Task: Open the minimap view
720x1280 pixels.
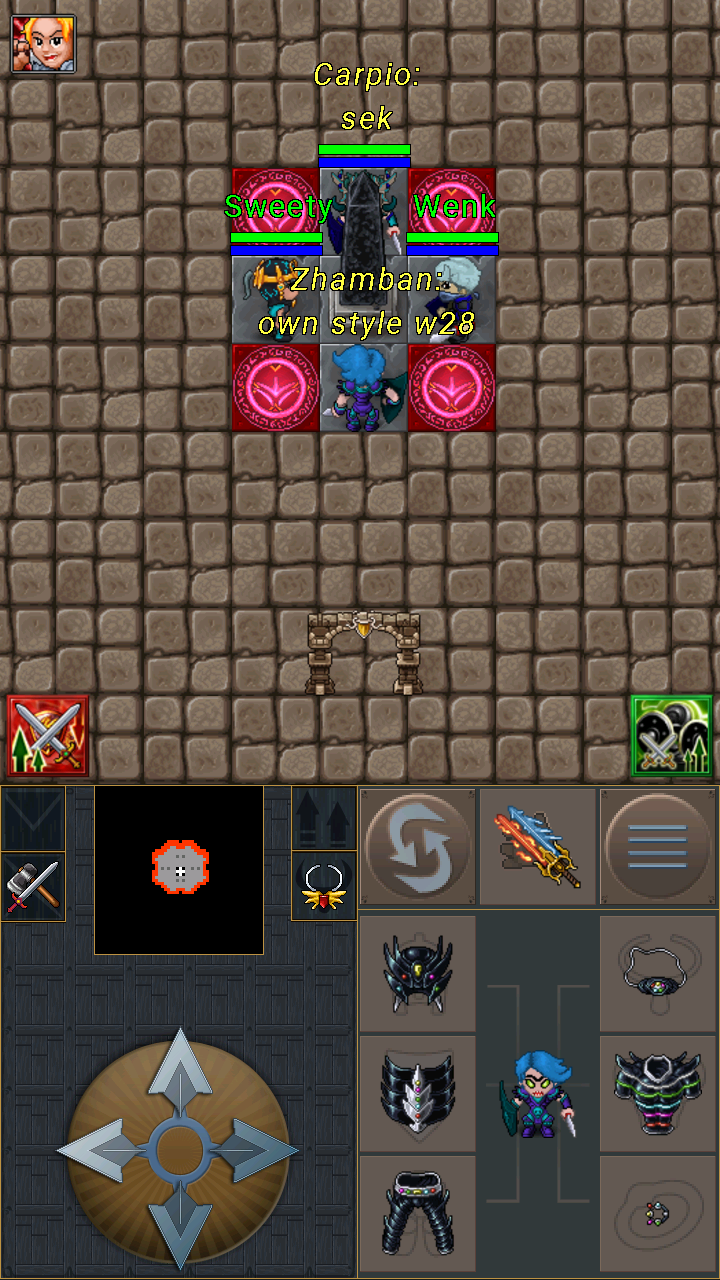Action: [179, 869]
